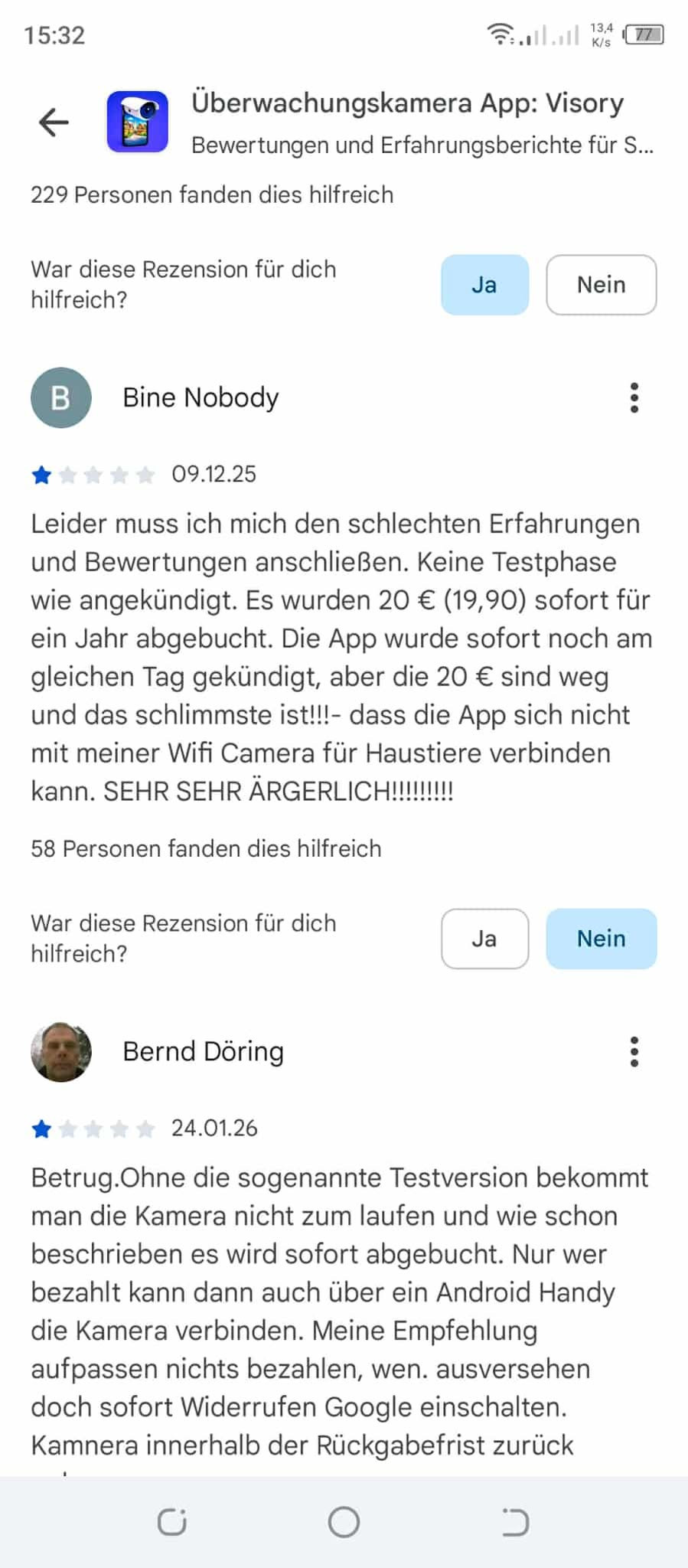Open Bine Nobody's avatar
Screen dimensions: 688x1568
[x=61, y=398]
